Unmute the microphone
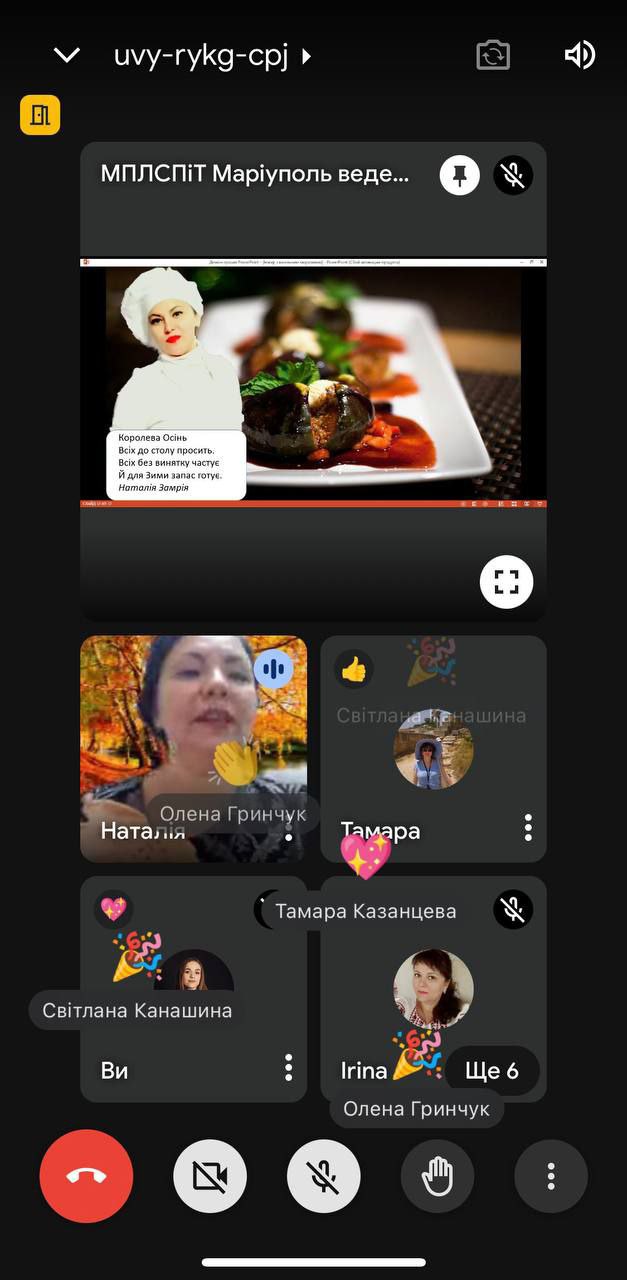 click(324, 1176)
